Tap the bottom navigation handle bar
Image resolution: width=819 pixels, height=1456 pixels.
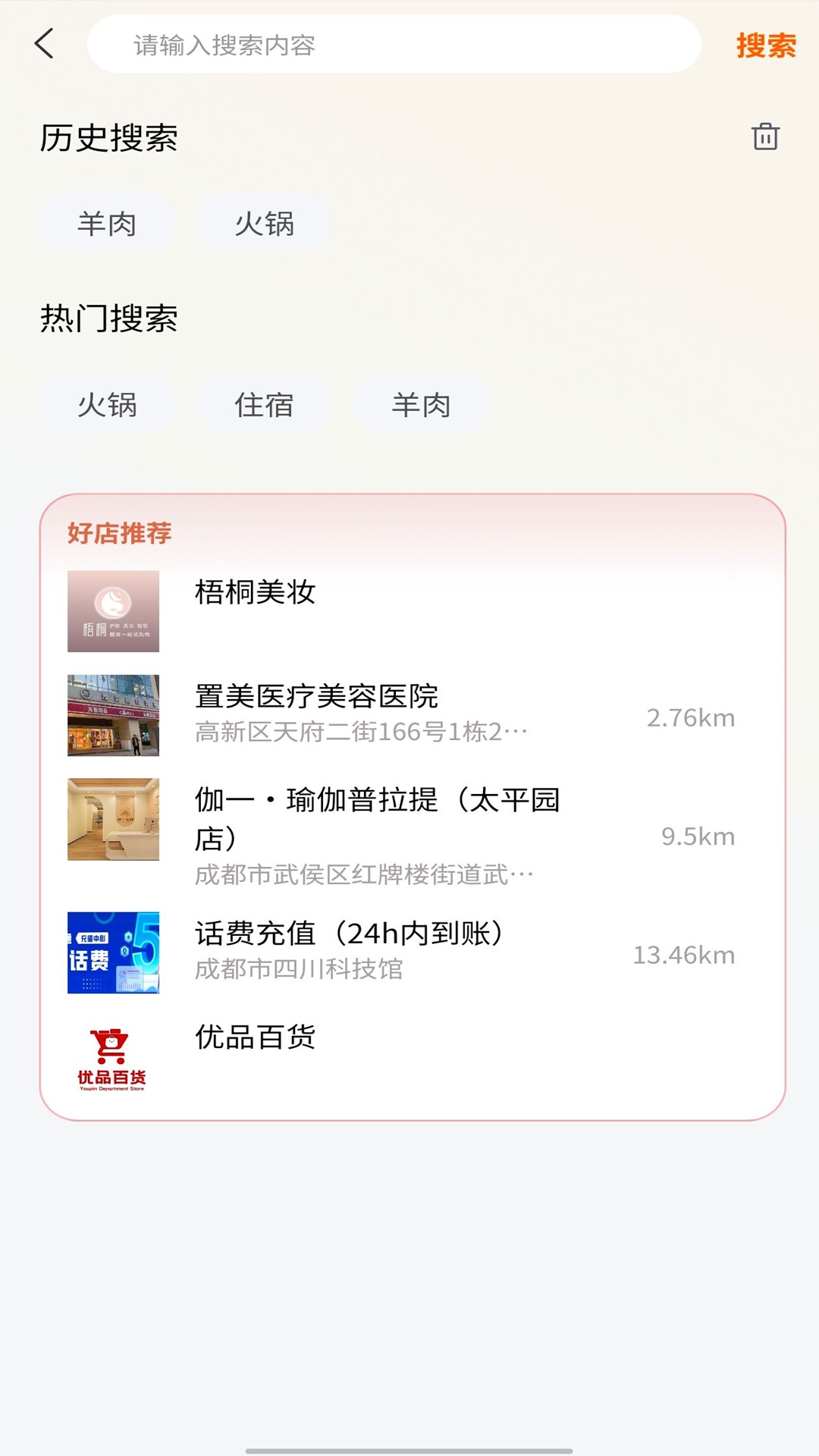[x=409, y=1445]
